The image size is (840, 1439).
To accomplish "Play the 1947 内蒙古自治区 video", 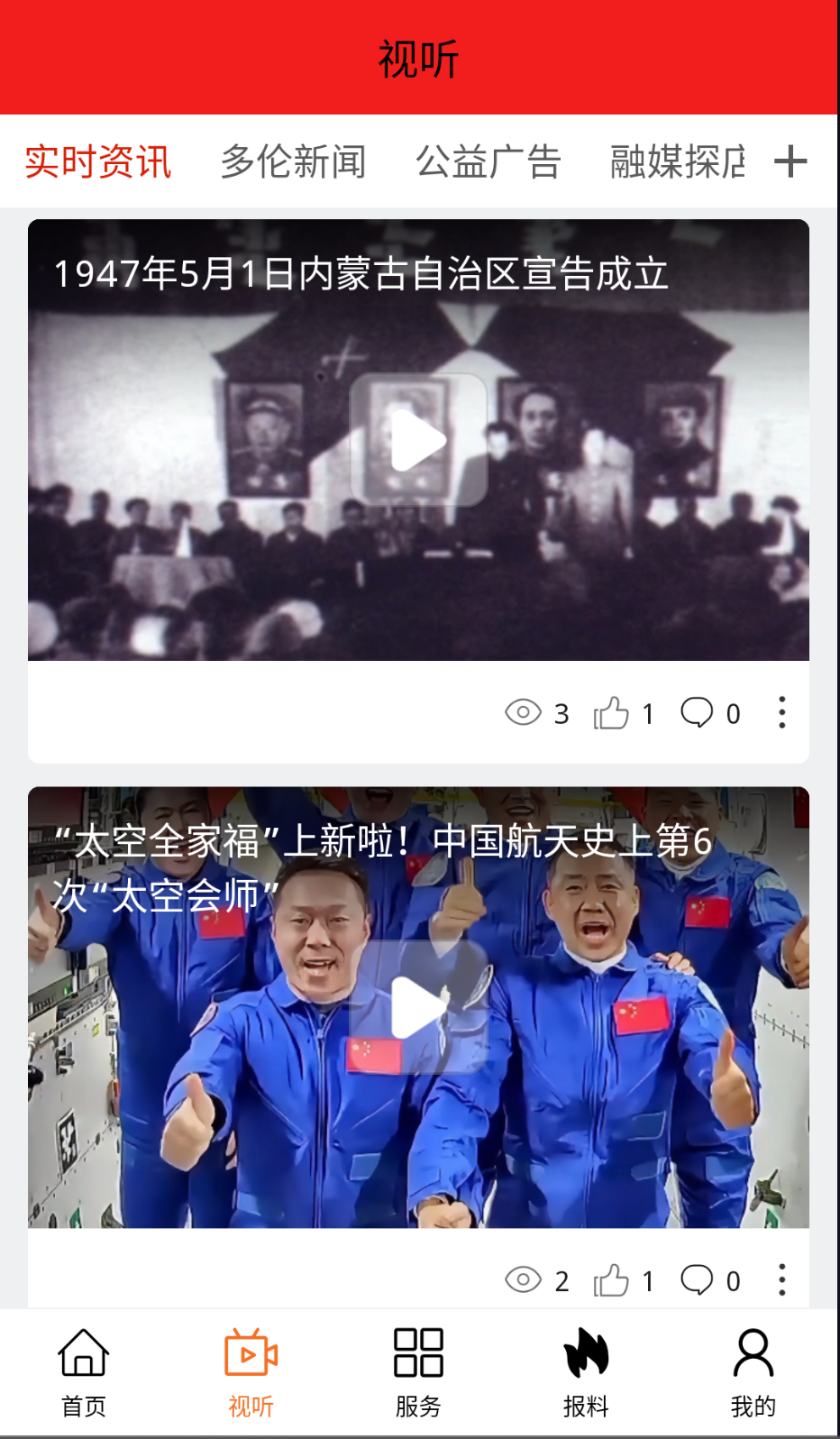I will 417,439.
